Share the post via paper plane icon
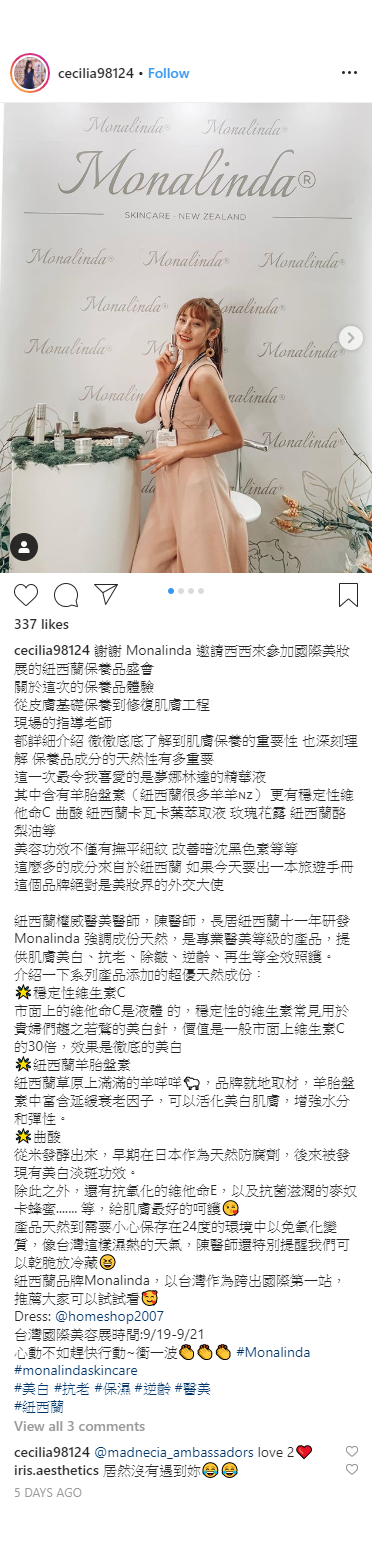This screenshot has height=1550, width=372. coord(106,594)
